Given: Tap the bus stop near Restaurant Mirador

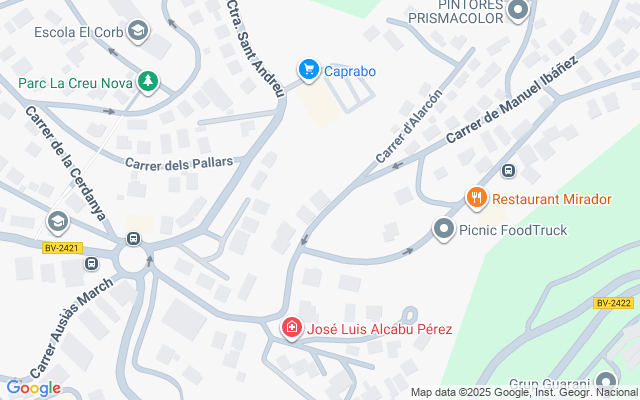Looking at the screenshot, I should coord(508,170).
